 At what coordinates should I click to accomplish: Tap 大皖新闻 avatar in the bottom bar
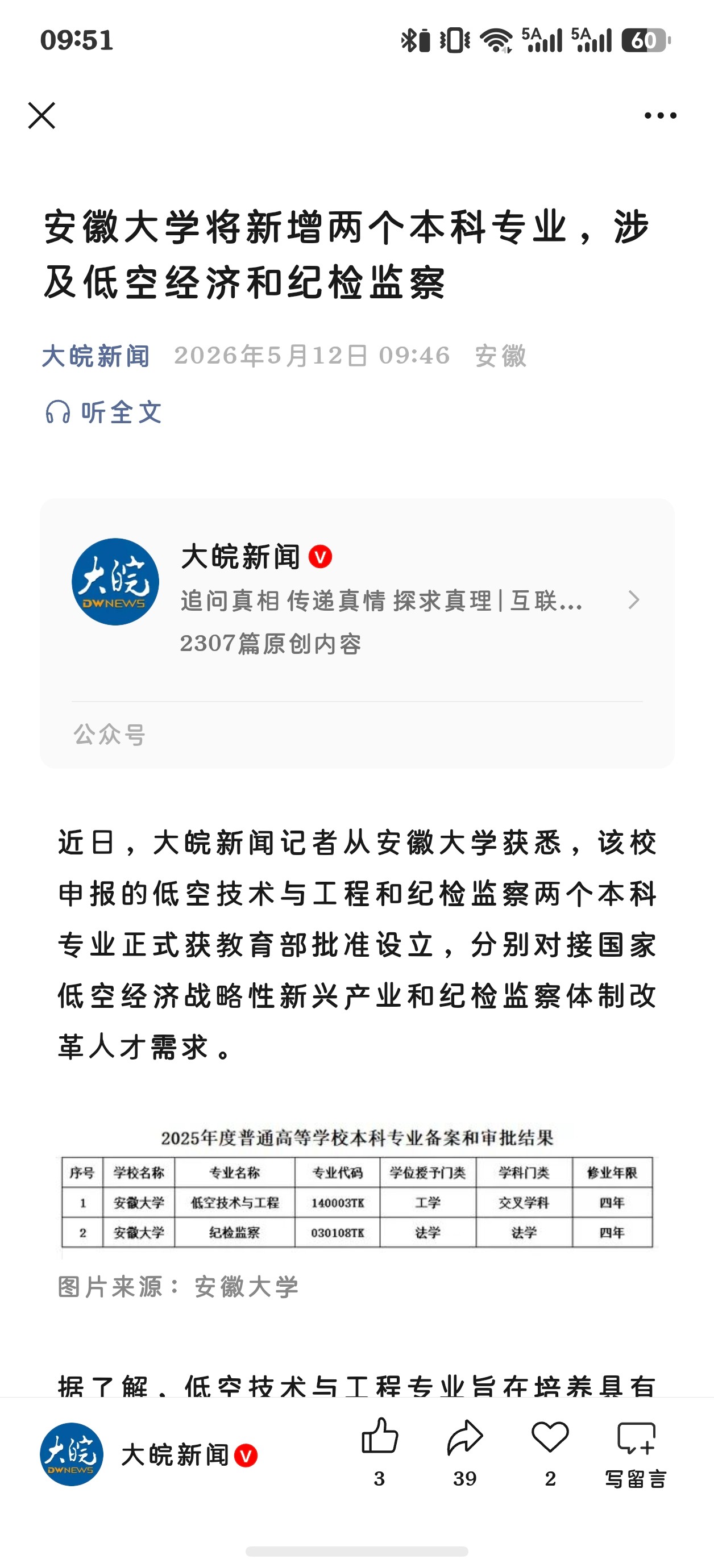click(72, 1454)
